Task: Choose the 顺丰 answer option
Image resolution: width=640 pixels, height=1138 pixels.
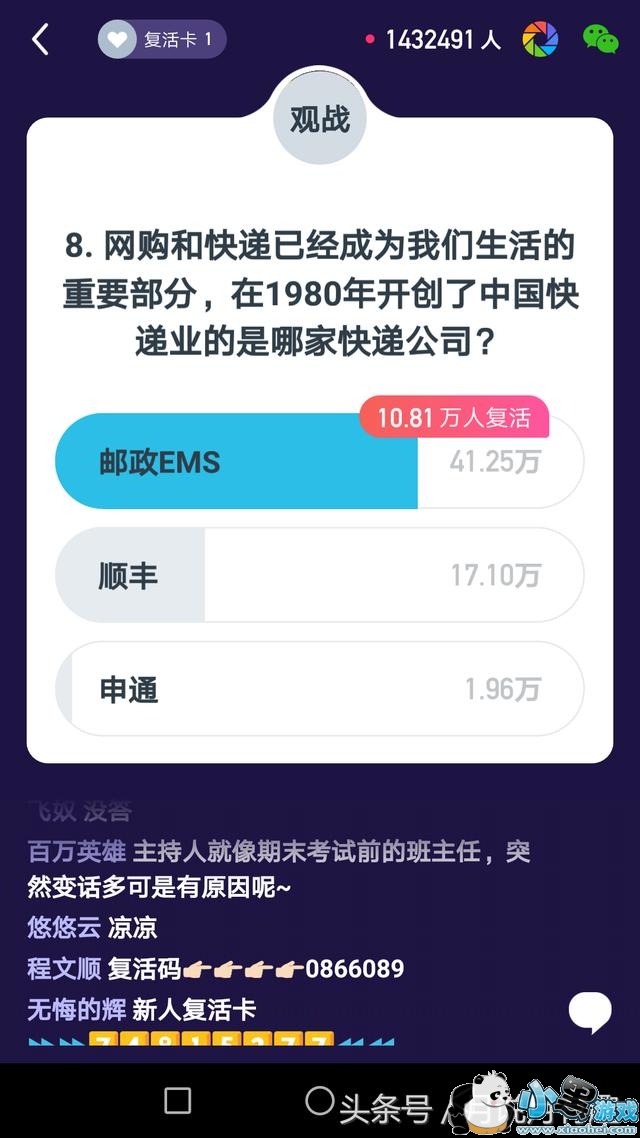Action: [x=319, y=576]
